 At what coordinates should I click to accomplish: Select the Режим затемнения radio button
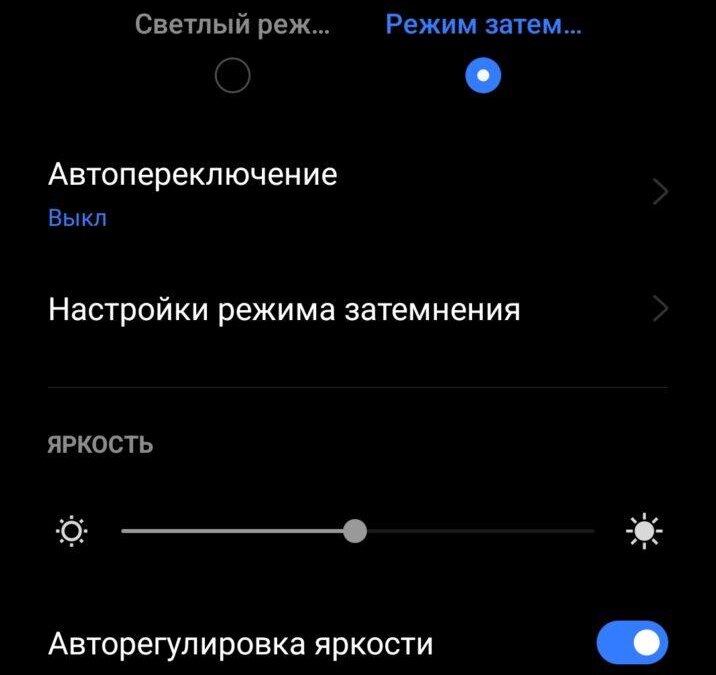point(483,75)
